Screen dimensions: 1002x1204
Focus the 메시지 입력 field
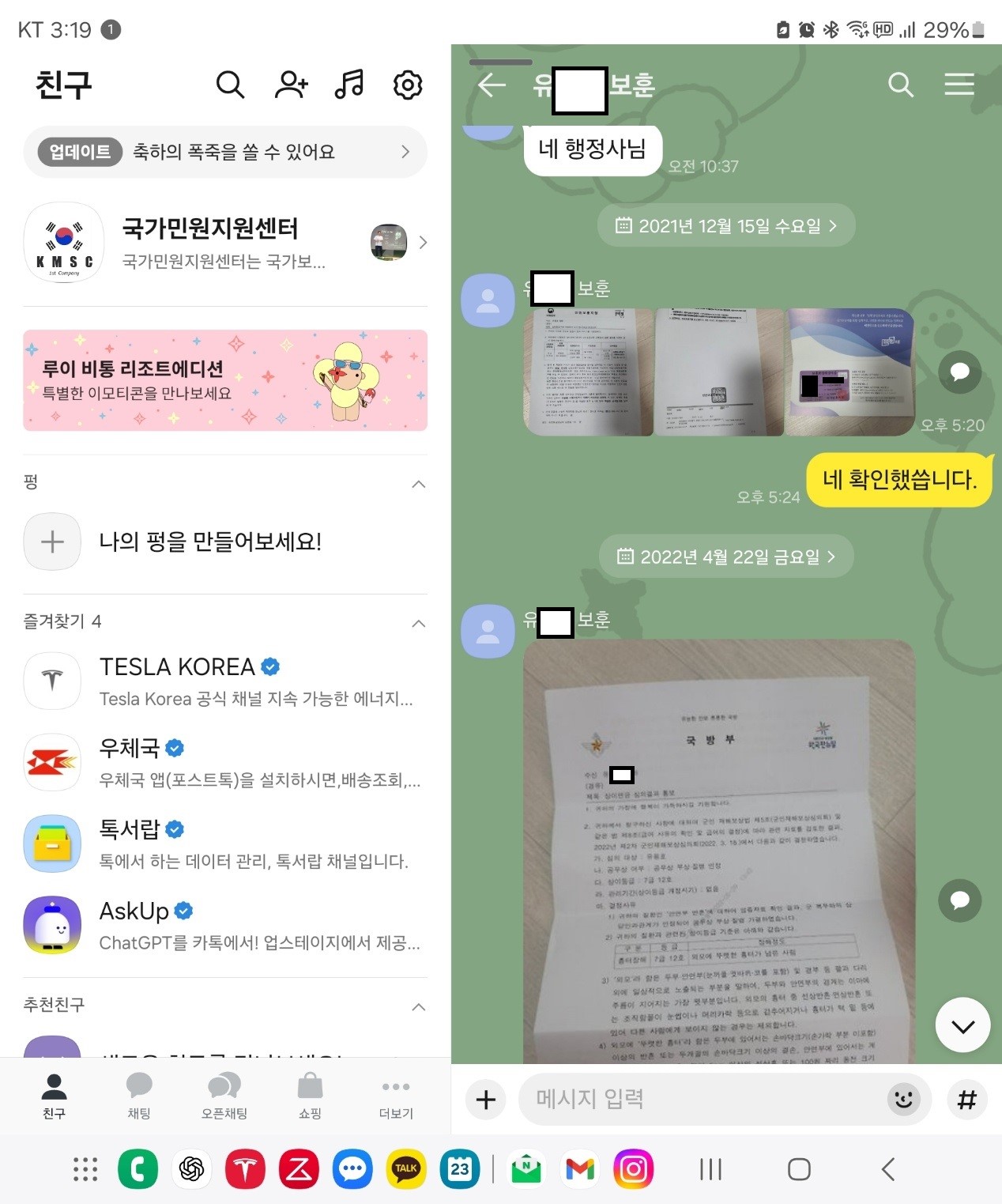(703, 1100)
